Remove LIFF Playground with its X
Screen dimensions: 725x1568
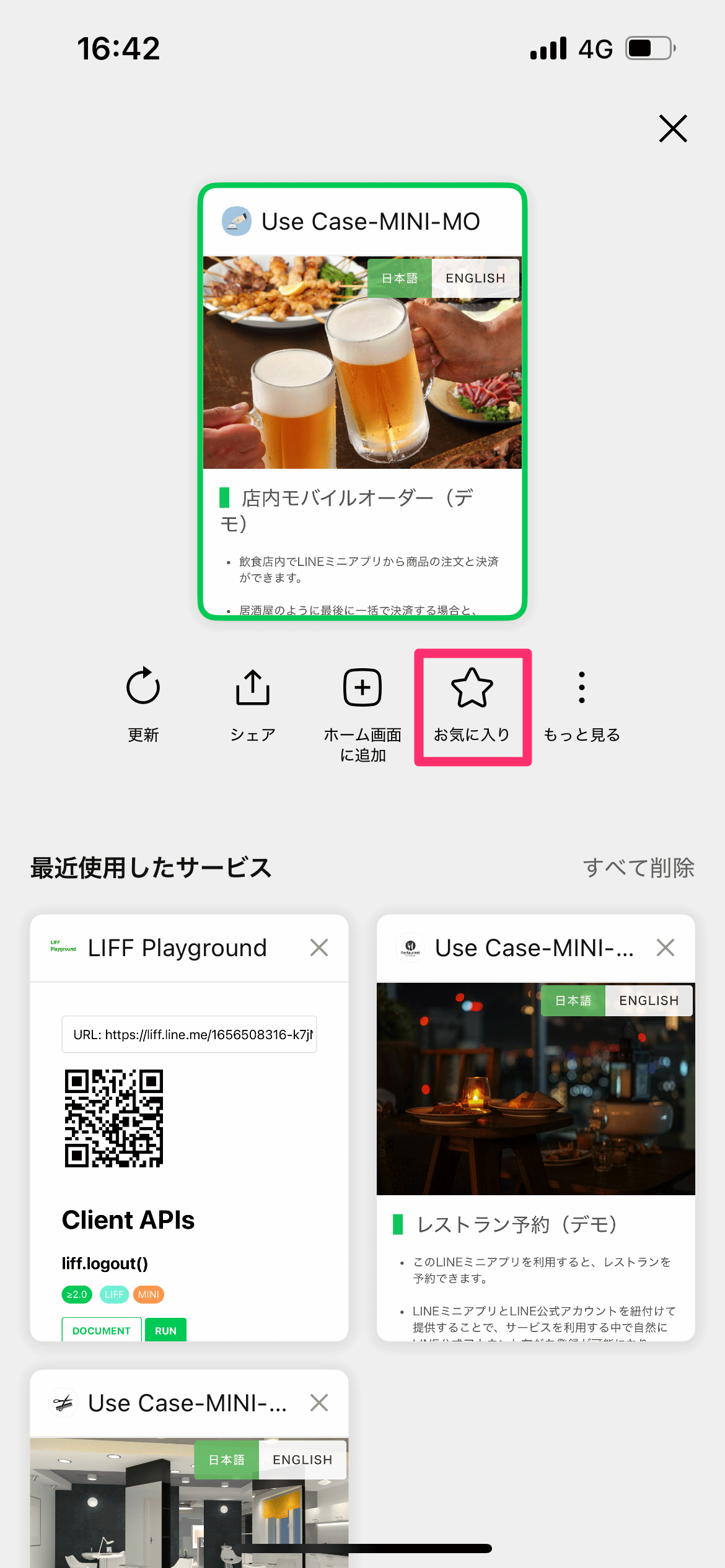320,947
